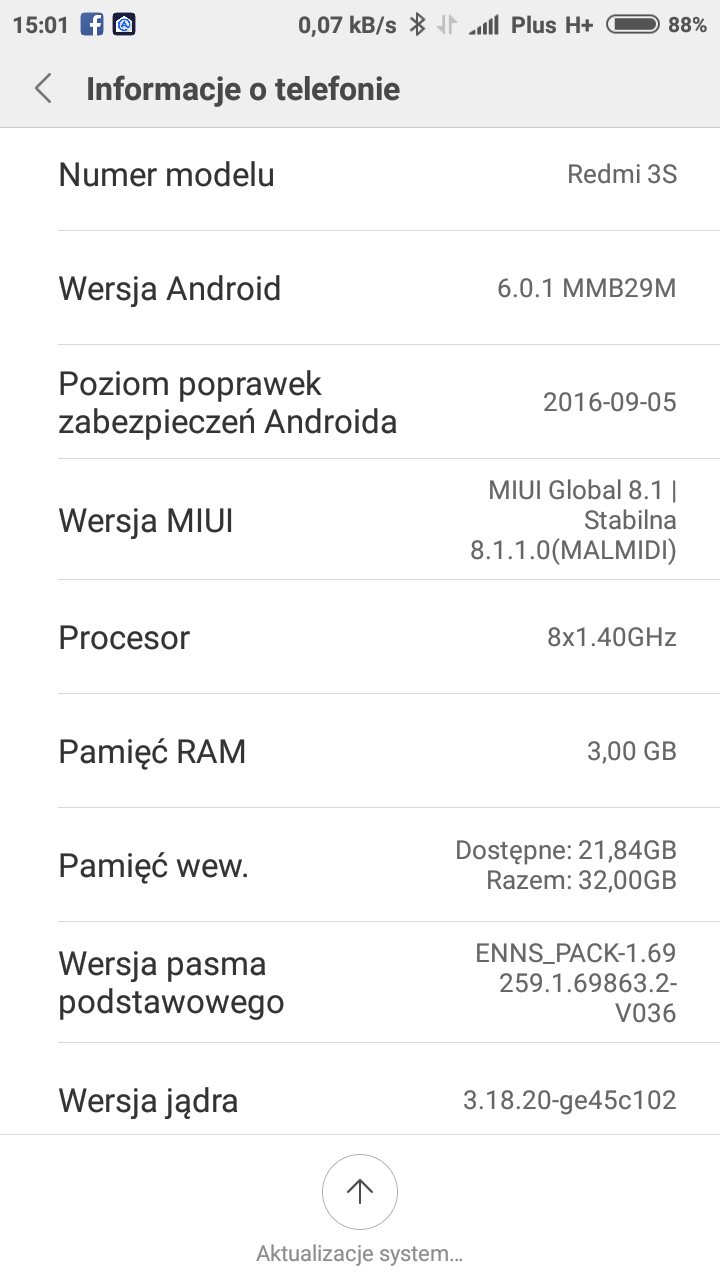The image size is (720, 1280).
Task: Tap the Wersja MIUI row
Action: [360, 520]
